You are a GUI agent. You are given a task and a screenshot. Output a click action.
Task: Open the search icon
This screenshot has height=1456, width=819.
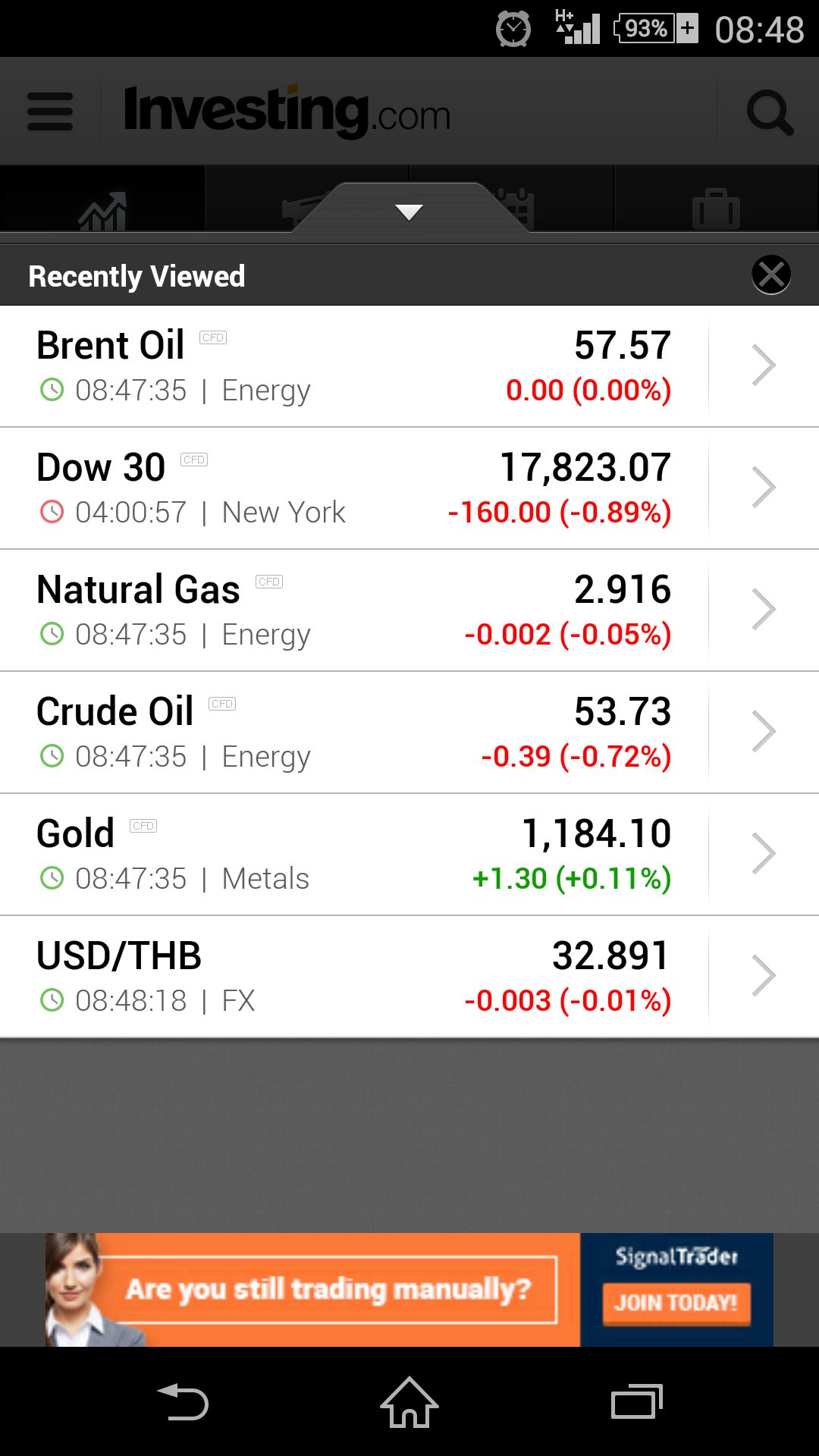pos(770,113)
